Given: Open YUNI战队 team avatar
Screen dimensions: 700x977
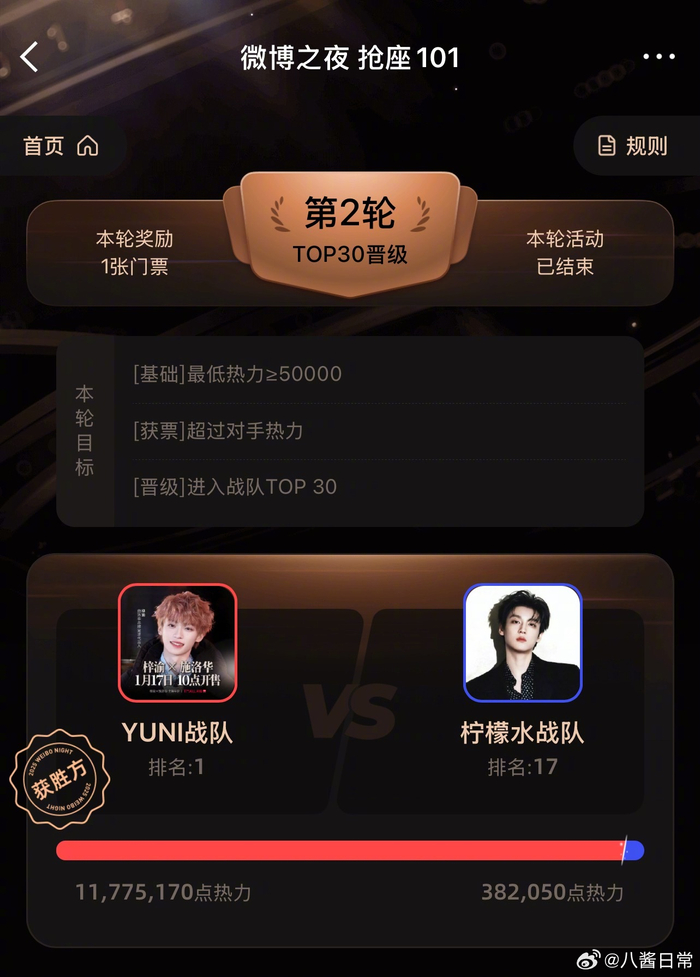Looking at the screenshot, I should pyautogui.click(x=178, y=643).
